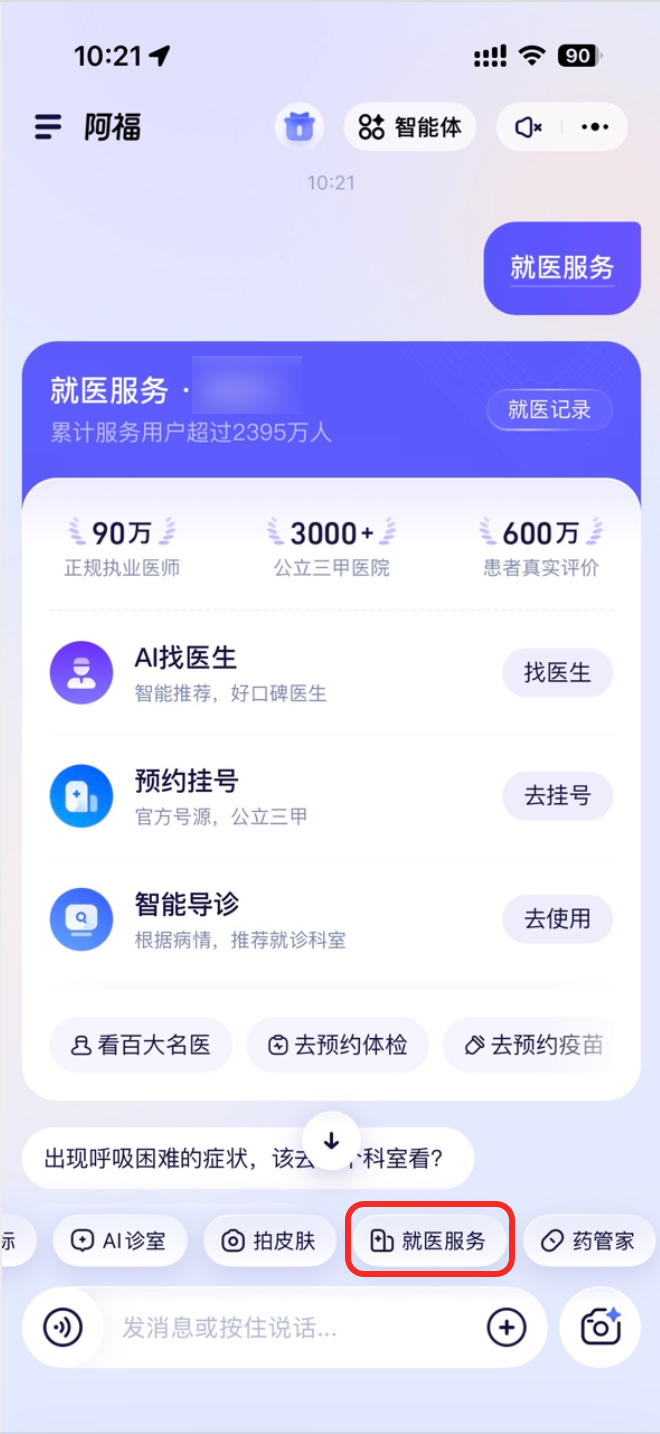Image resolution: width=660 pixels, height=1434 pixels.
Task: Select the 去预约体检 chip
Action: coord(337,1045)
